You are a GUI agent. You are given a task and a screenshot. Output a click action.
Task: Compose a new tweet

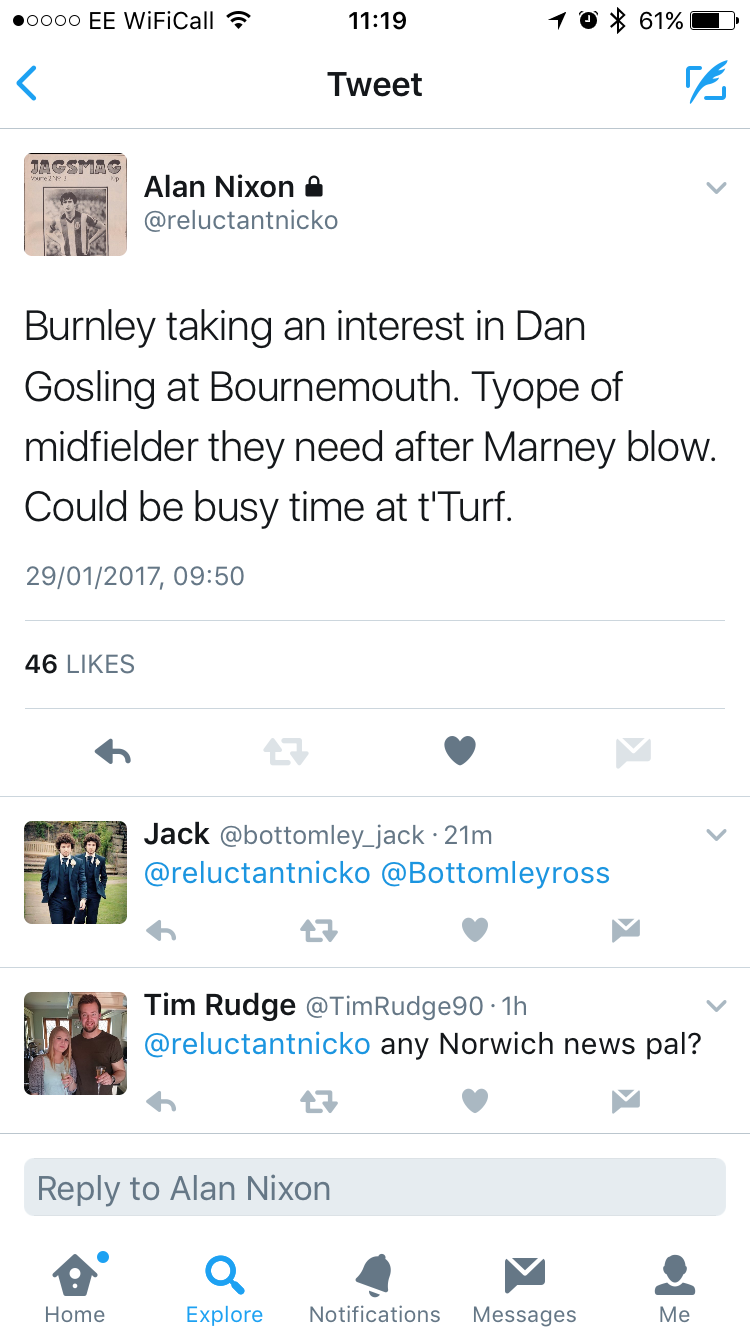pyautogui.click(x=705, y=84)
